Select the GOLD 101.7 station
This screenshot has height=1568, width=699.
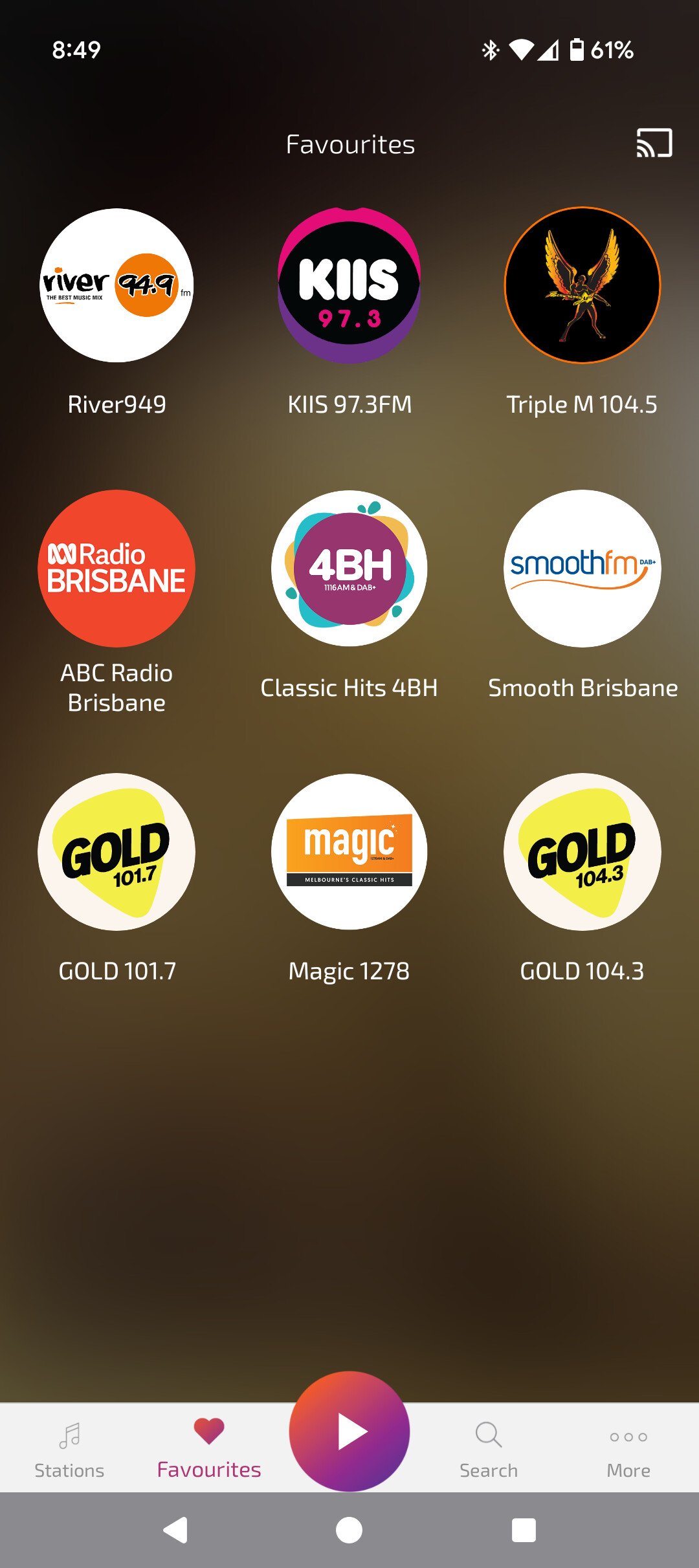click(x=116, y=852)
